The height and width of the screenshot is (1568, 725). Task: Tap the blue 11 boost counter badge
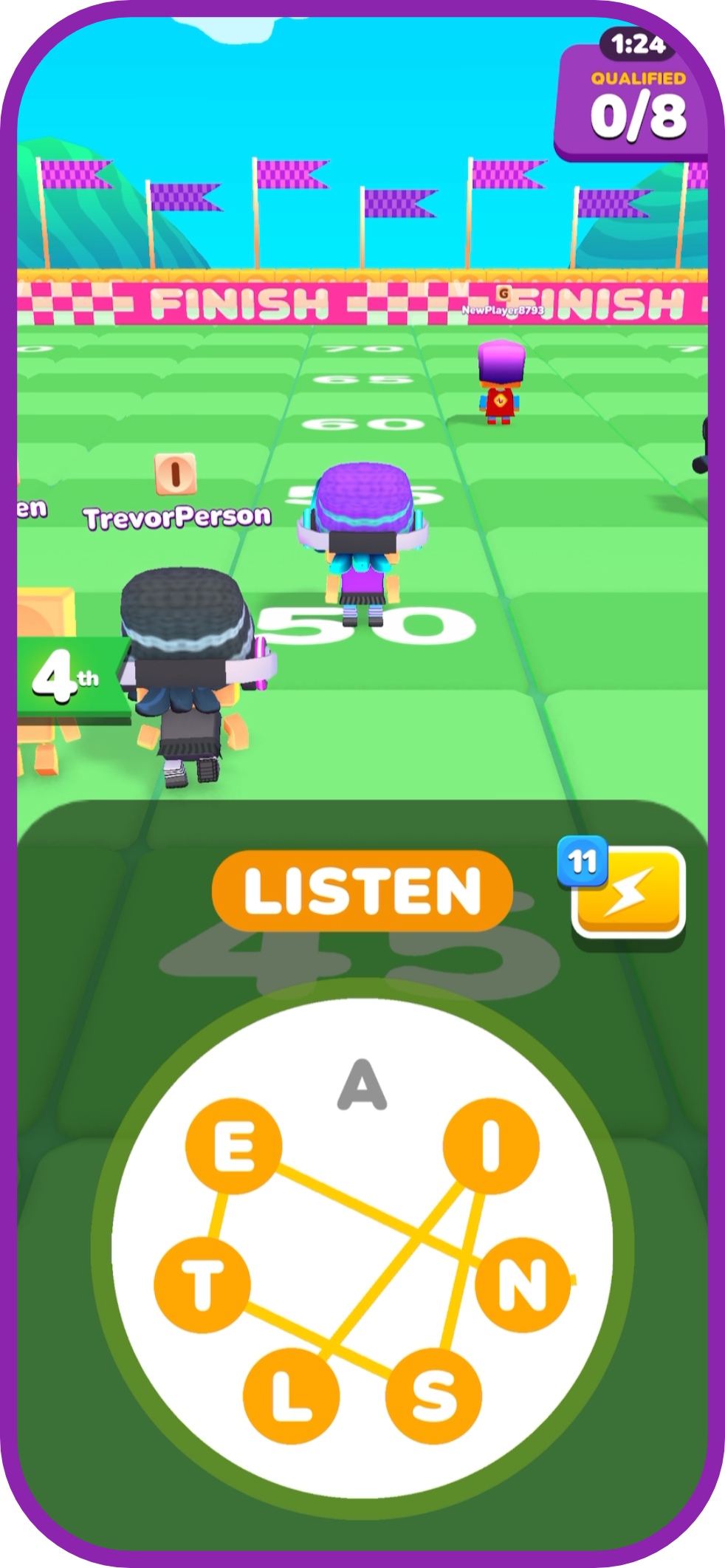[583, 860]
